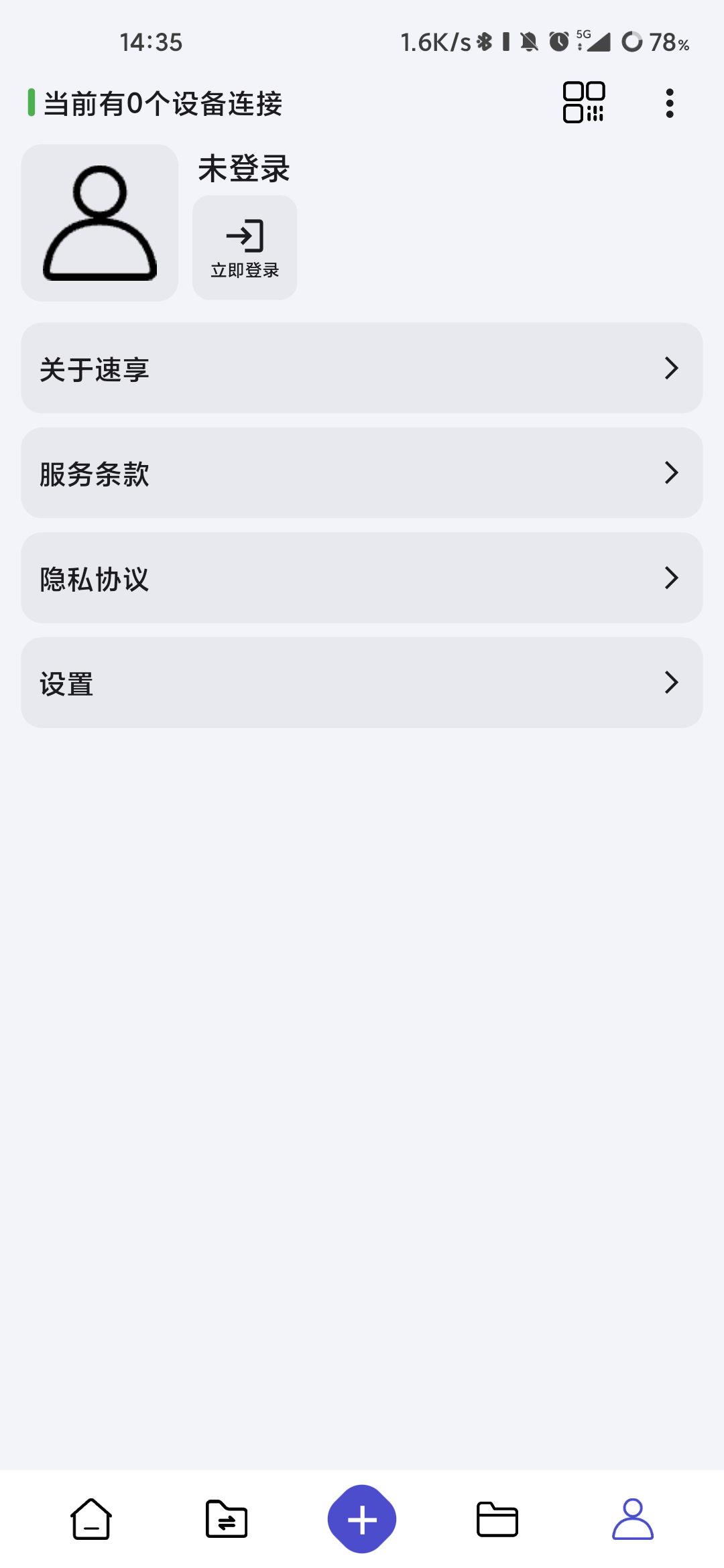
Task: View 服务条款 terms of service
Action: click(362, 472)
